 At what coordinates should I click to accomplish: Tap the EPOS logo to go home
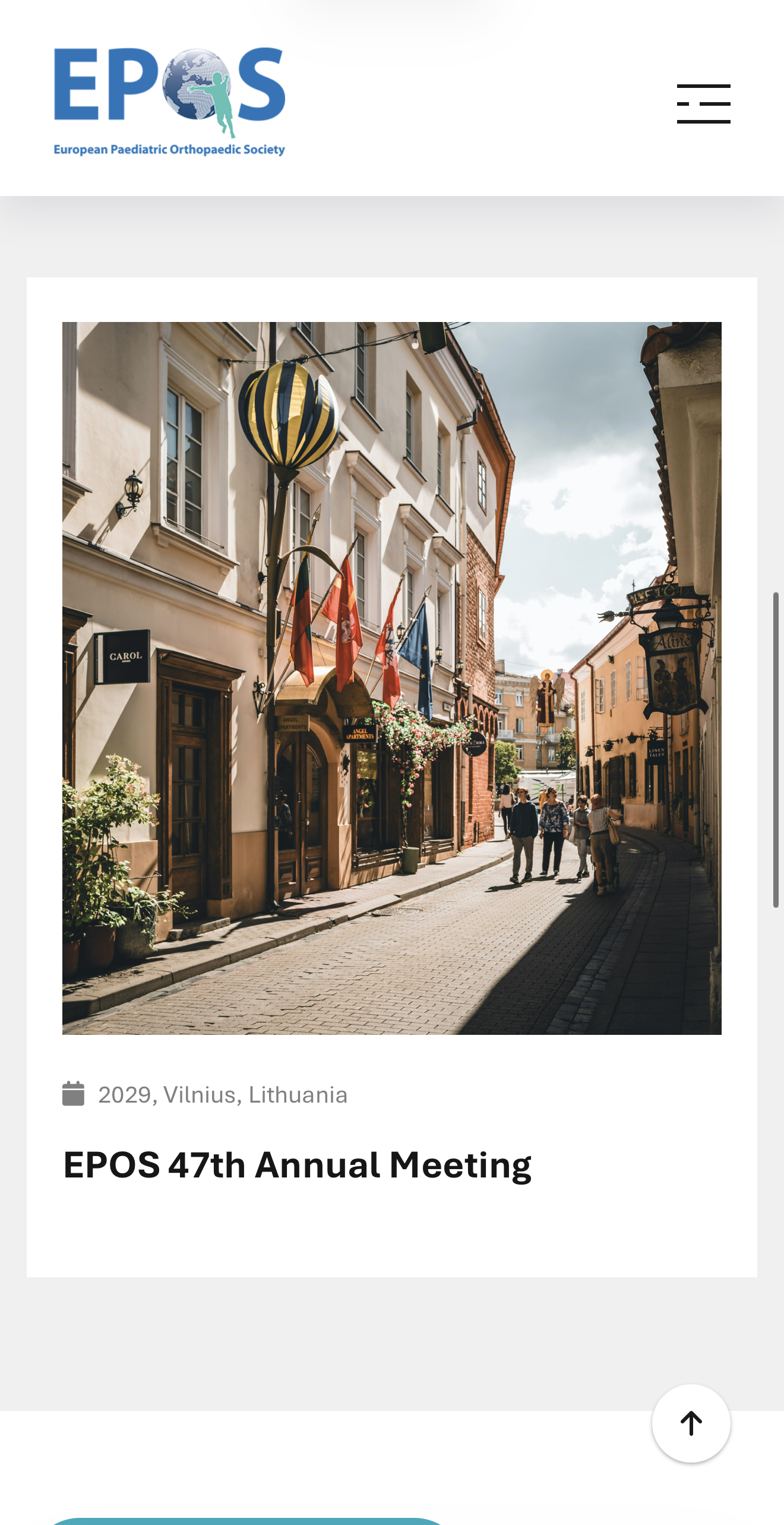click(169, 102)
